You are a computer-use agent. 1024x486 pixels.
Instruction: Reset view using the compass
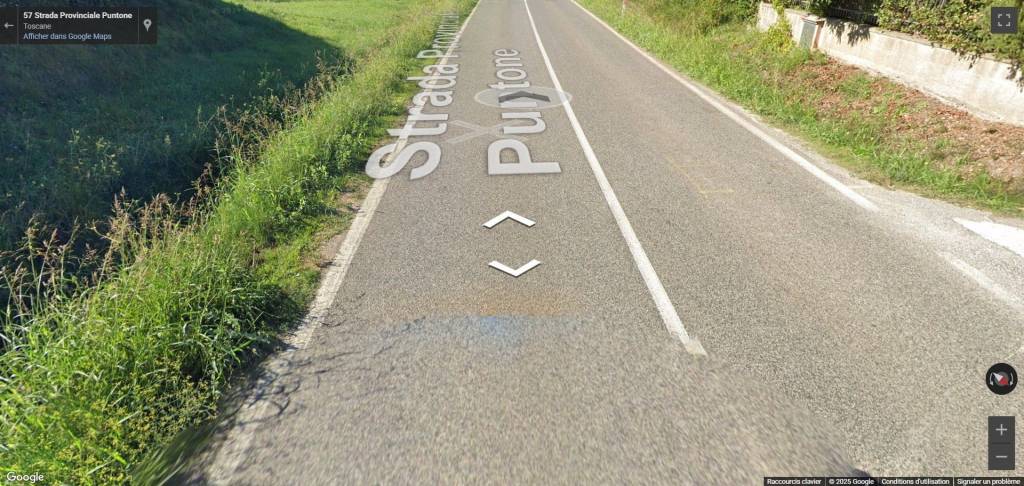[1001, 379]
